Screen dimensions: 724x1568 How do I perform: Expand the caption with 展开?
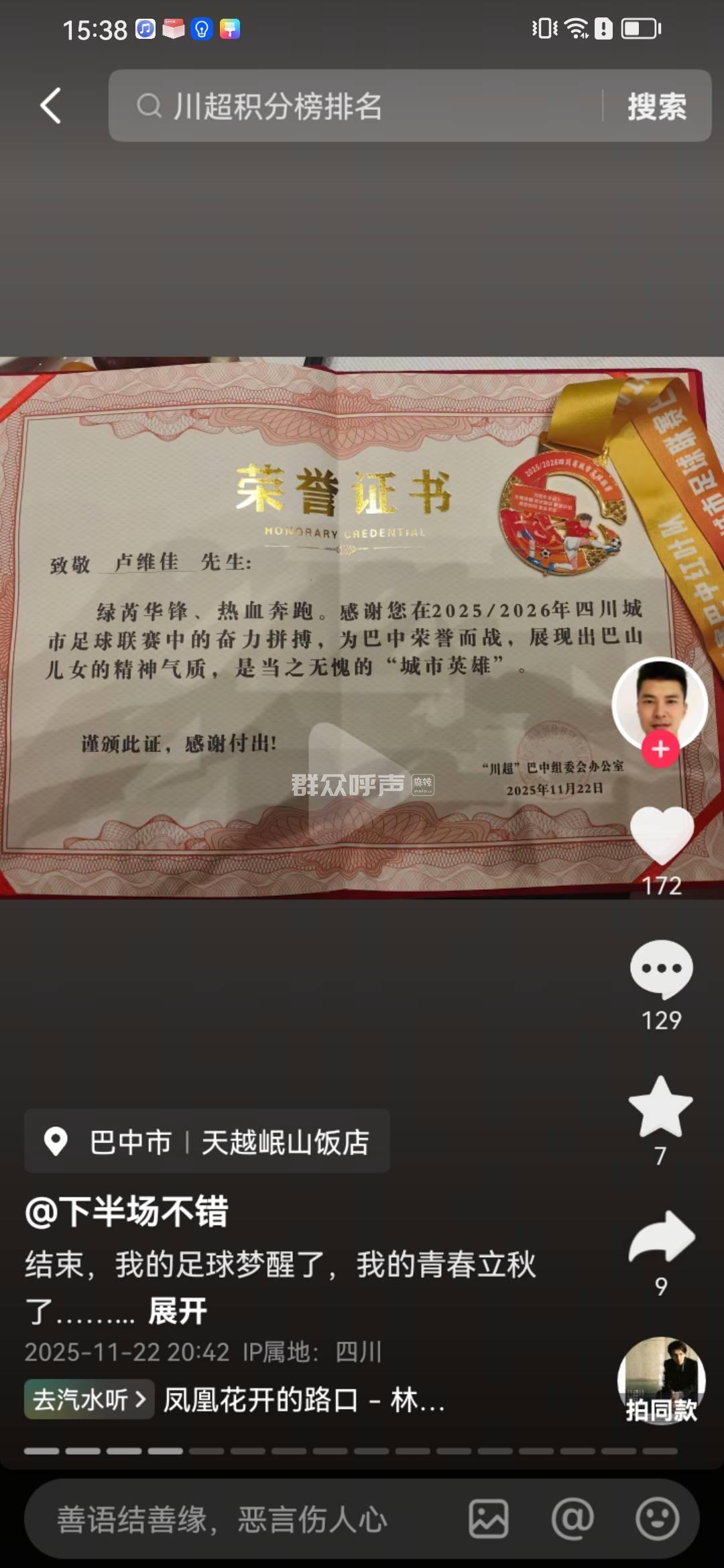177,1311
